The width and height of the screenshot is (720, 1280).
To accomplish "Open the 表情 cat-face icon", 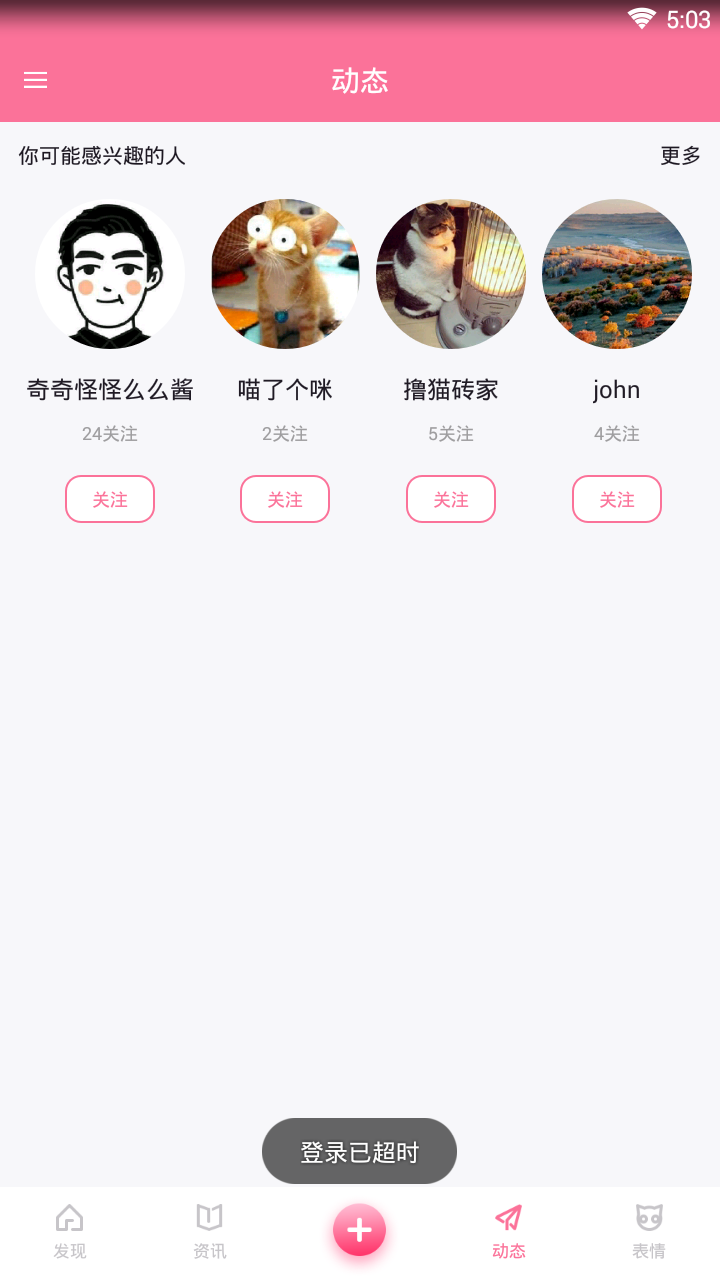I will (649, 1218).
